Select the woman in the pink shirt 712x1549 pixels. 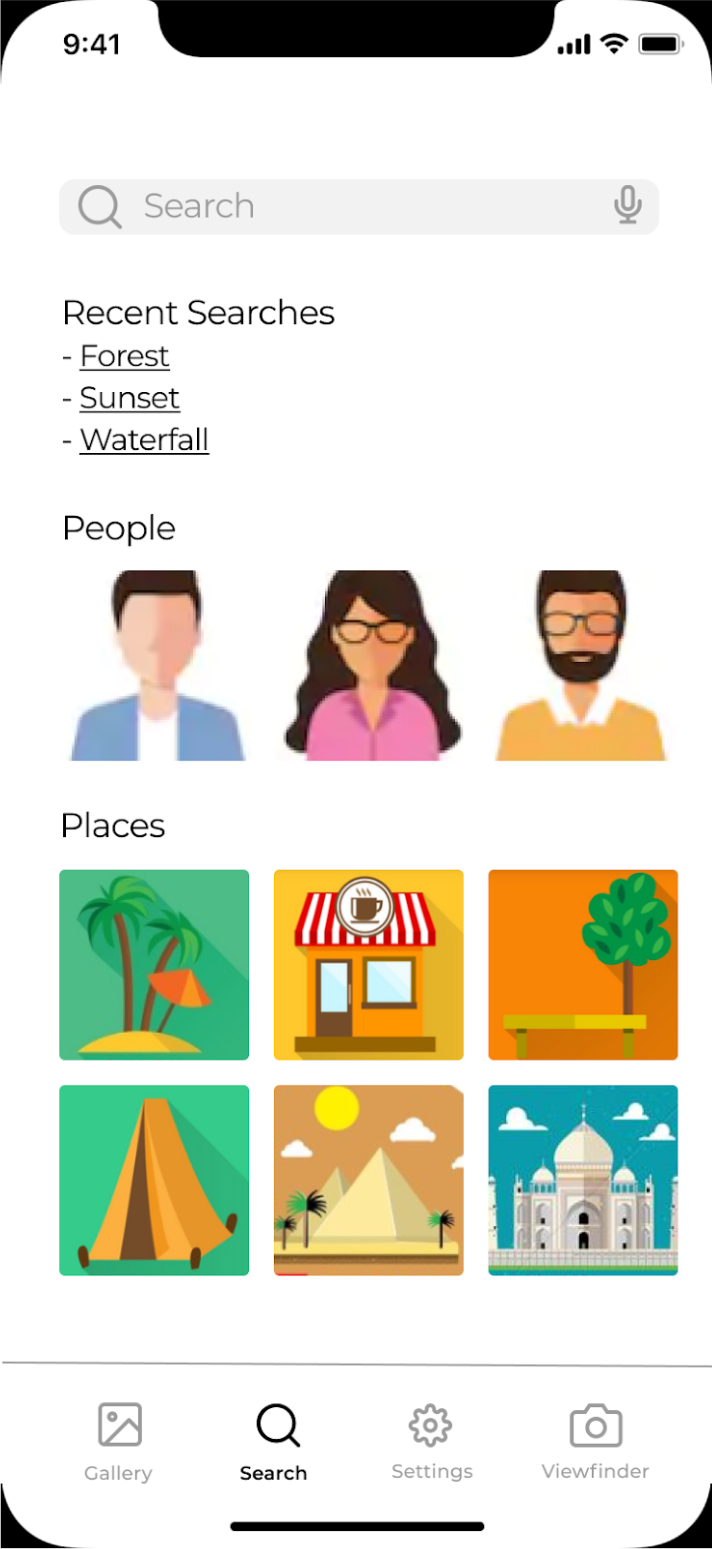click(x=372, y=666)
